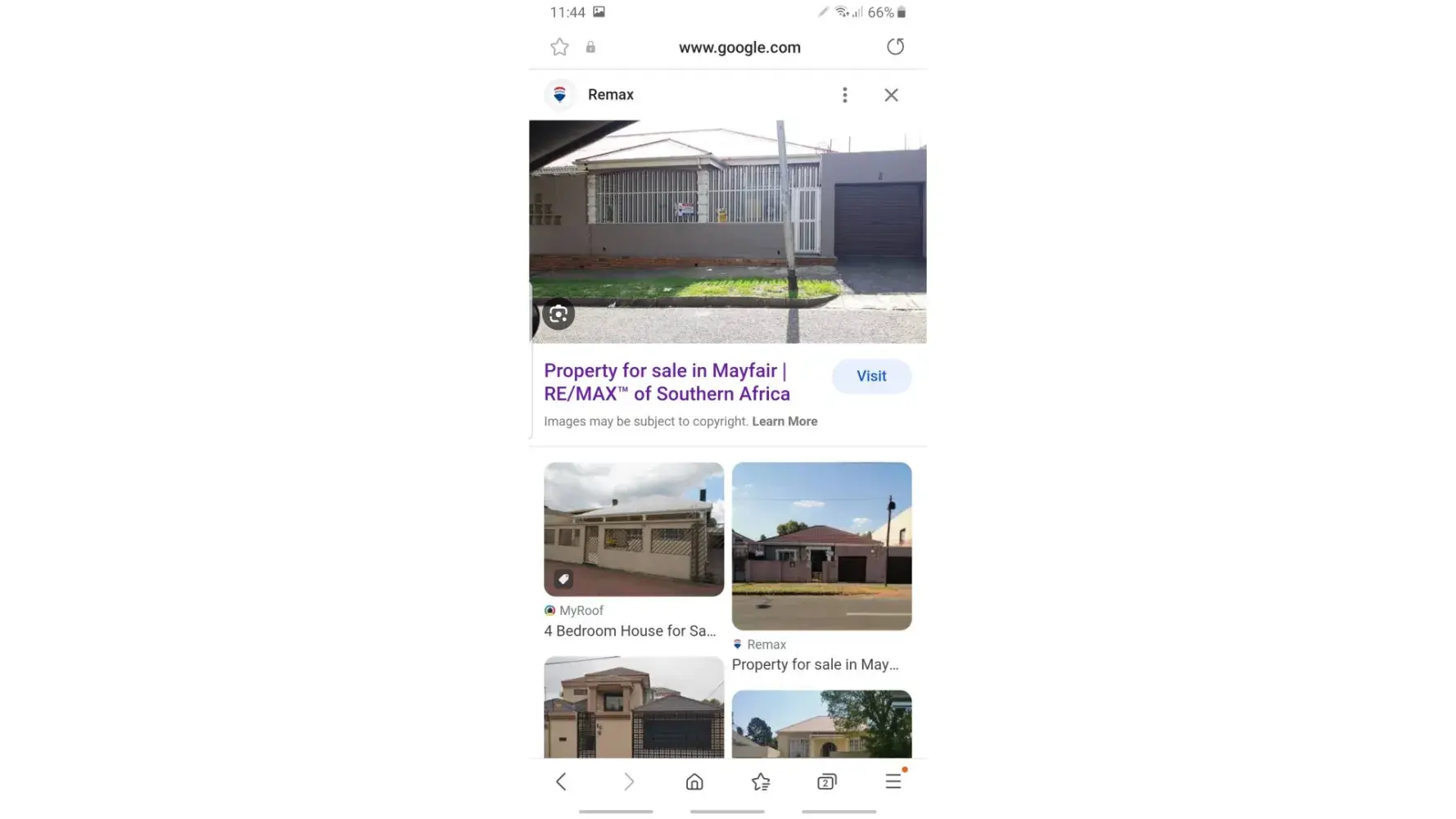Open the browser hamburger menu
Image resolution: width=1456 pixels, height=819 pixels.
pos(893,781)
